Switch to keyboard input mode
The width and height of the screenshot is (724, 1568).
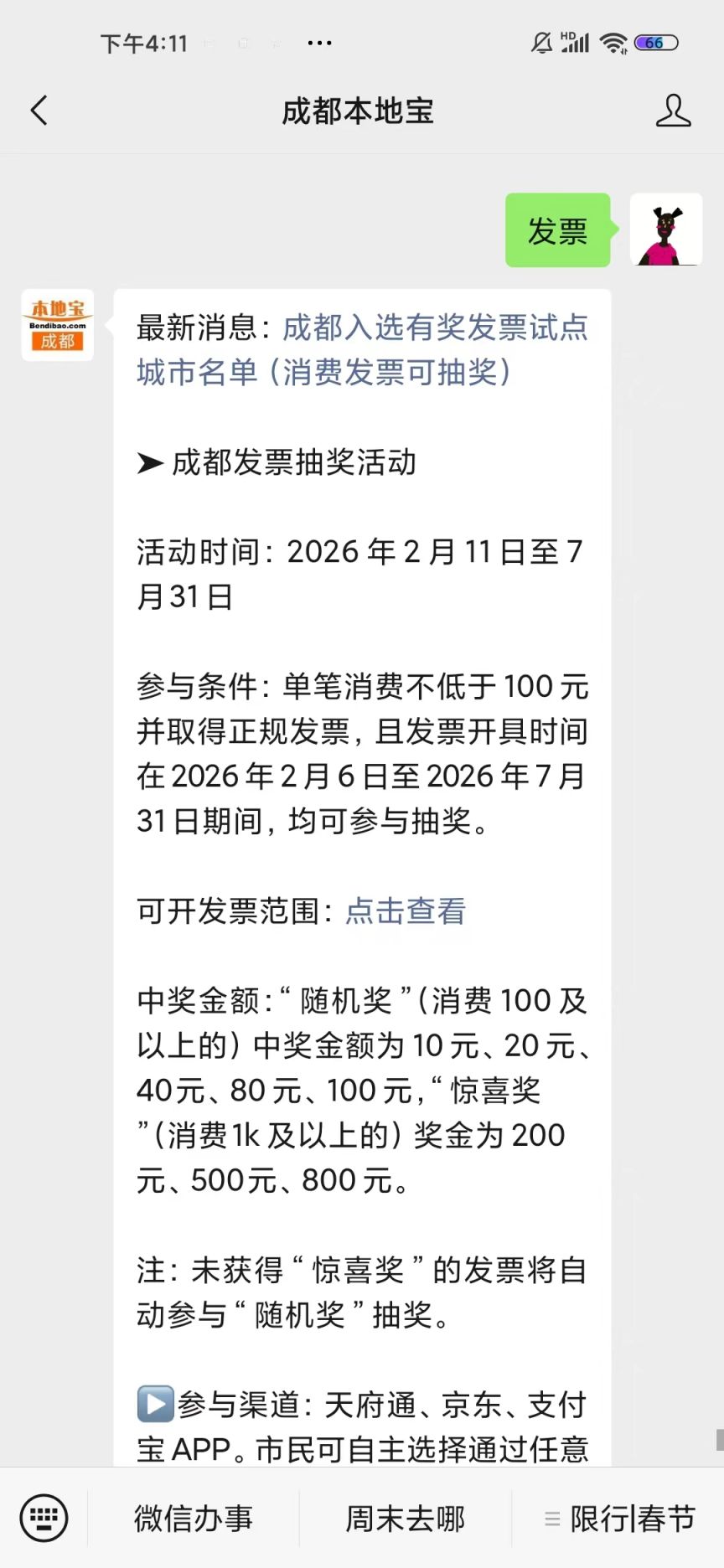(x=44, y=1518)
